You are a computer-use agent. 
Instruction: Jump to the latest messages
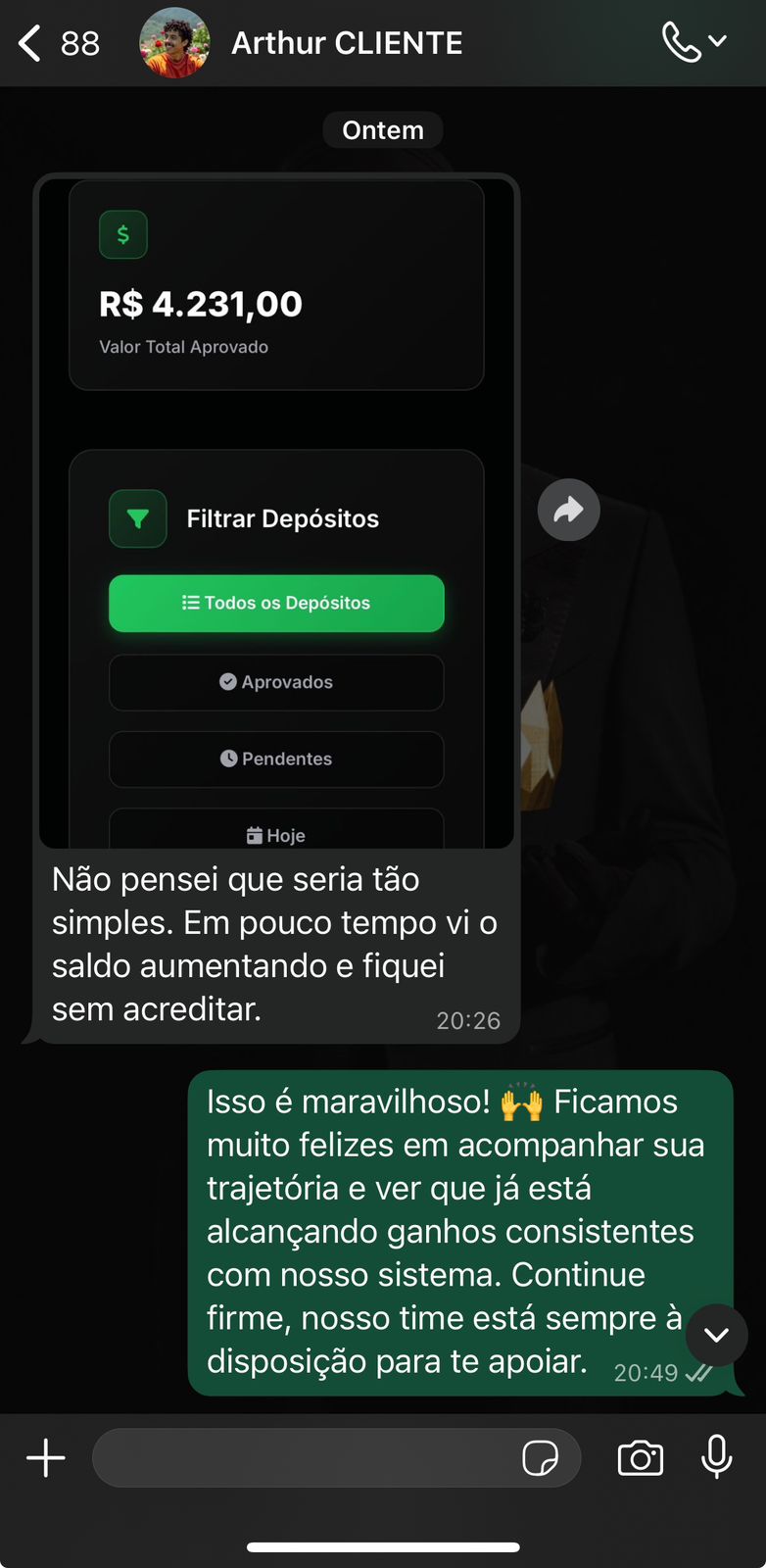[x=717, y=1335]
